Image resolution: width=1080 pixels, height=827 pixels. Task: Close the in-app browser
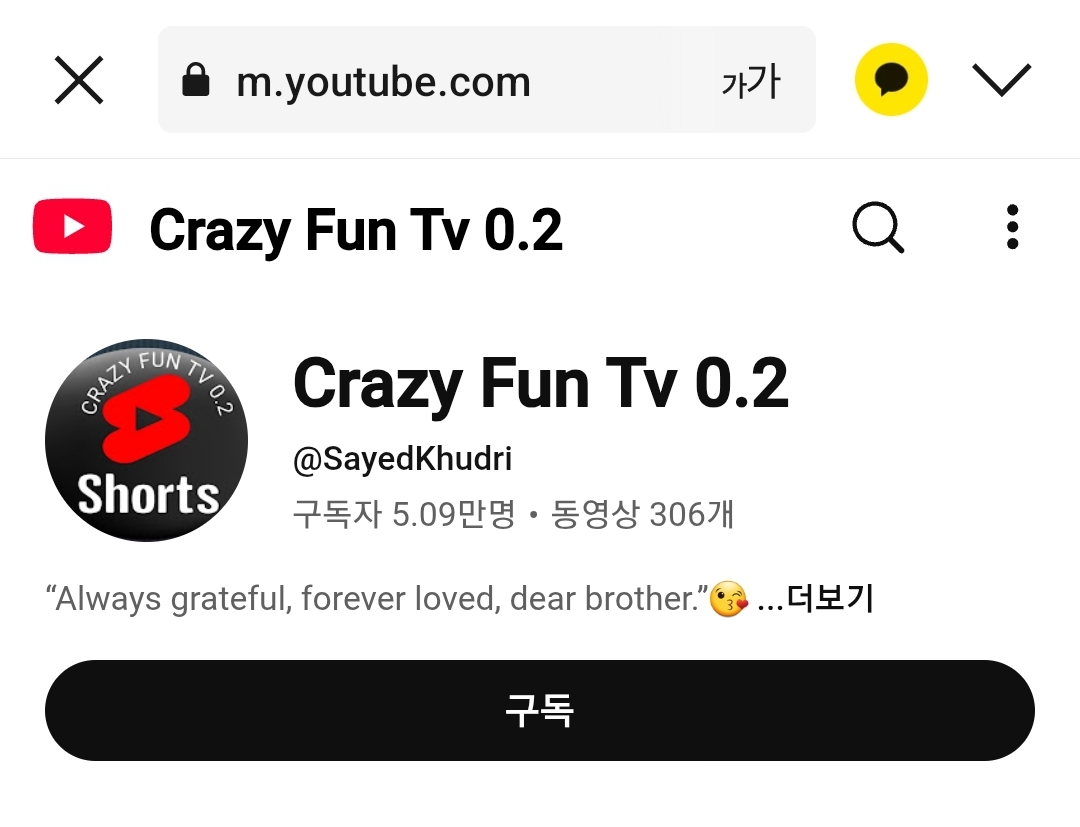click(79, 80)
